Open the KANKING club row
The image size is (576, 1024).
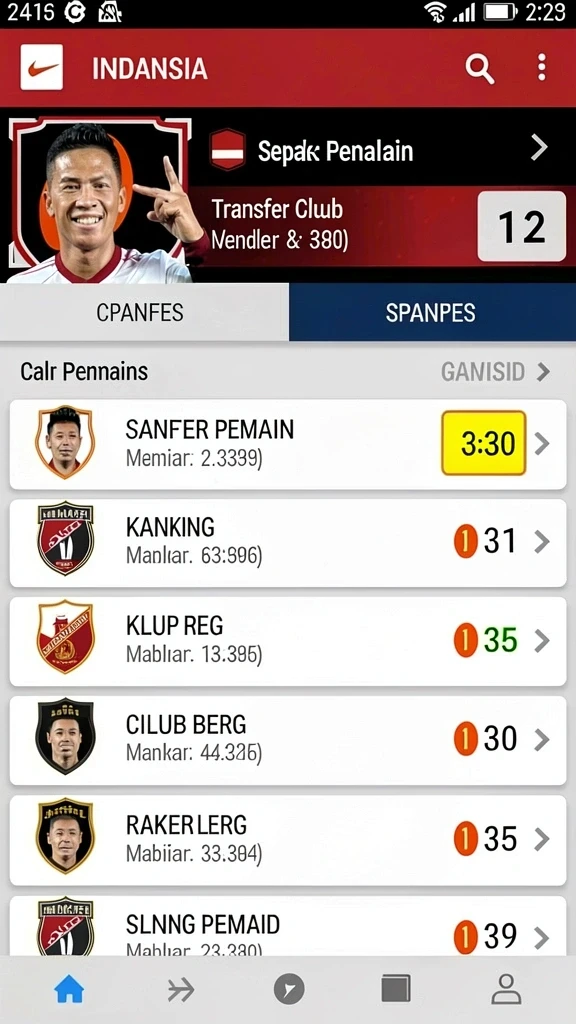288,543
